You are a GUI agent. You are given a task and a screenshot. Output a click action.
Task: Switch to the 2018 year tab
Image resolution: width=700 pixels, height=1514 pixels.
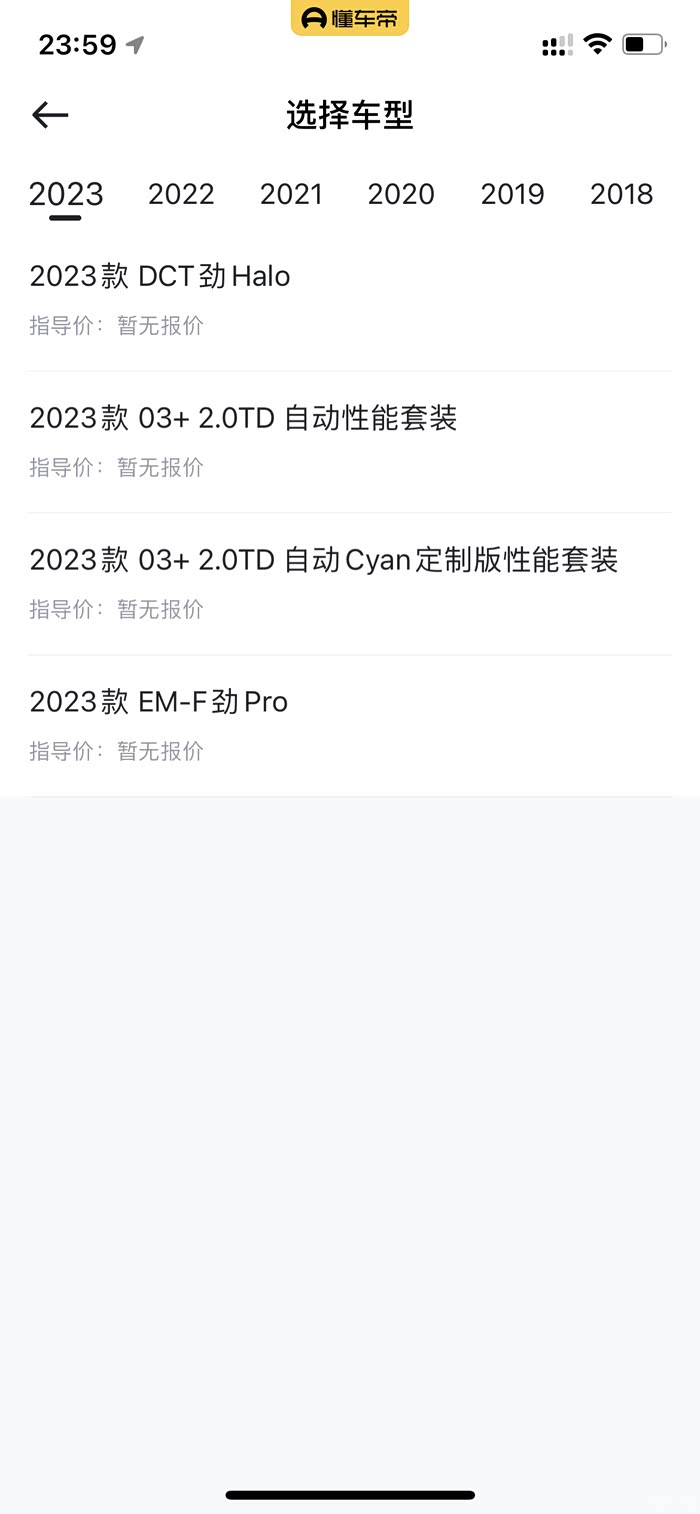point(621,194)
